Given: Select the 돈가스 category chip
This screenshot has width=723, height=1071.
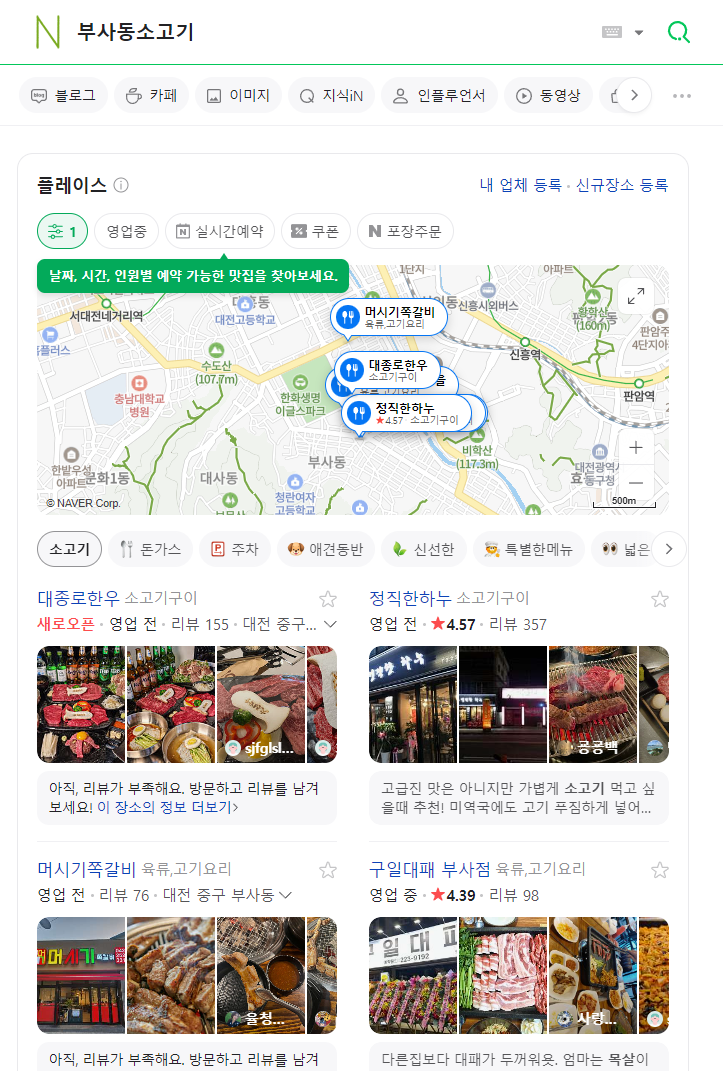Looking at the screenshot, I should point(150,549).
